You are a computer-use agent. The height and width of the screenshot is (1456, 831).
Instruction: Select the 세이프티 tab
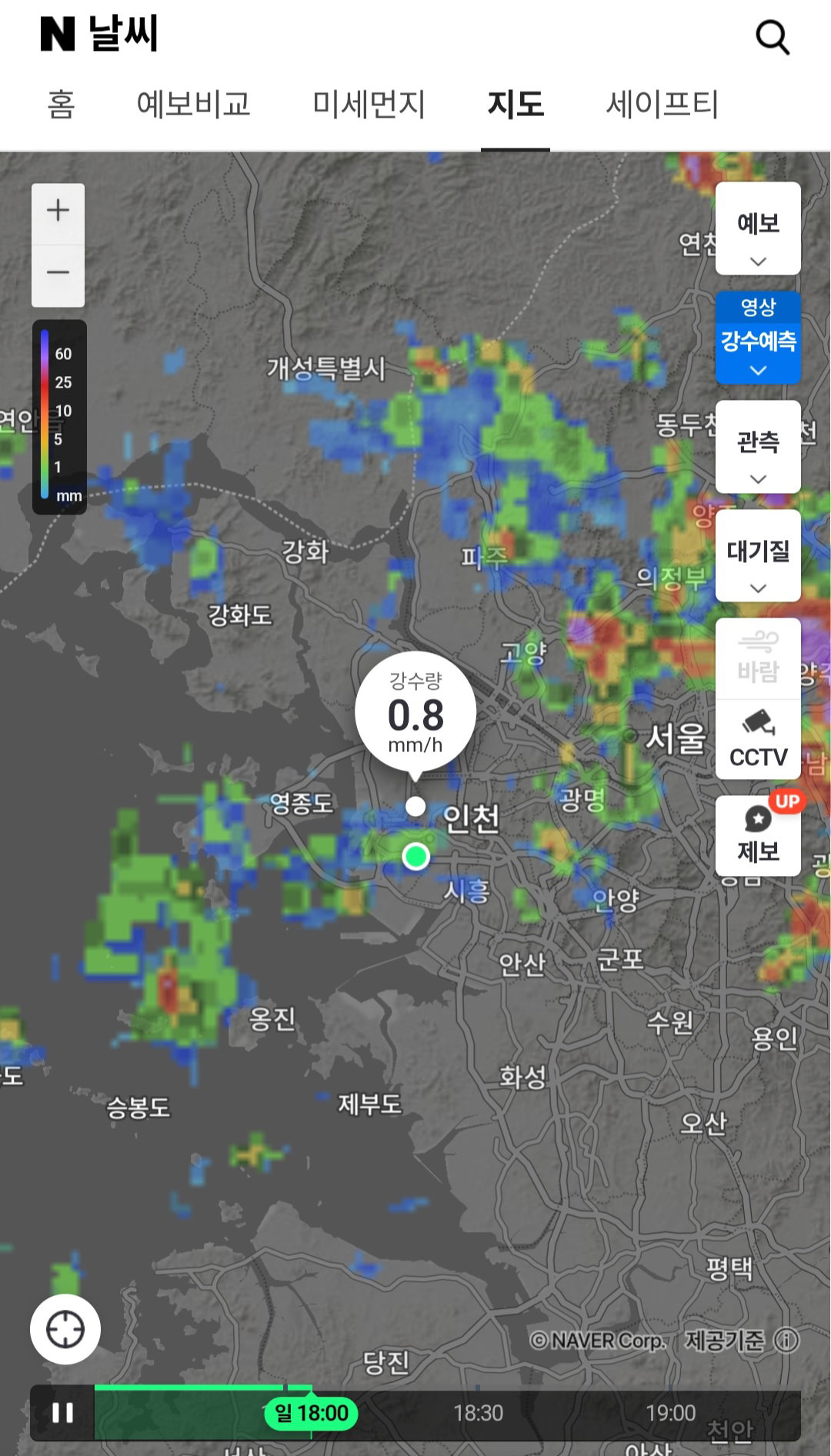tap(662, 104)
